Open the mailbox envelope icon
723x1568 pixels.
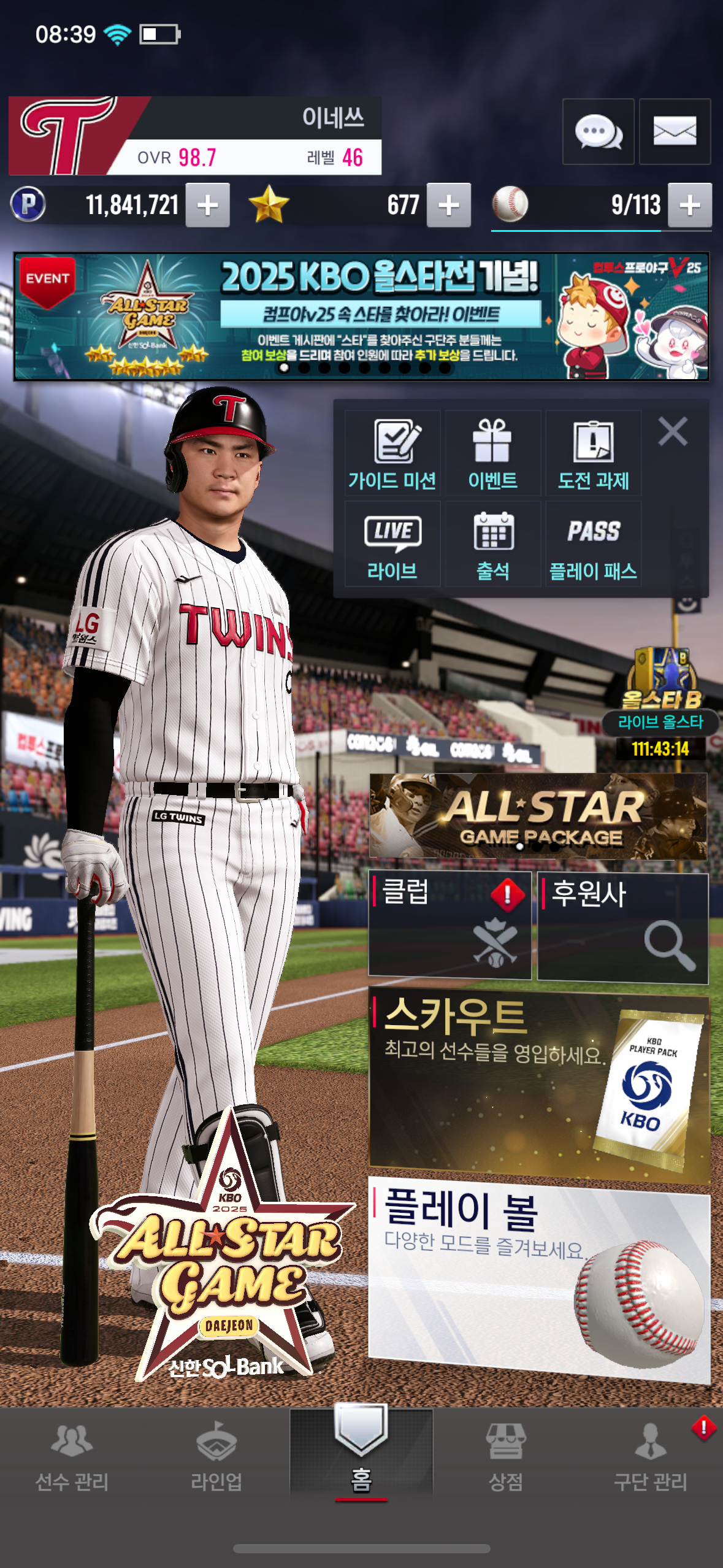click(x=675, y=131)
